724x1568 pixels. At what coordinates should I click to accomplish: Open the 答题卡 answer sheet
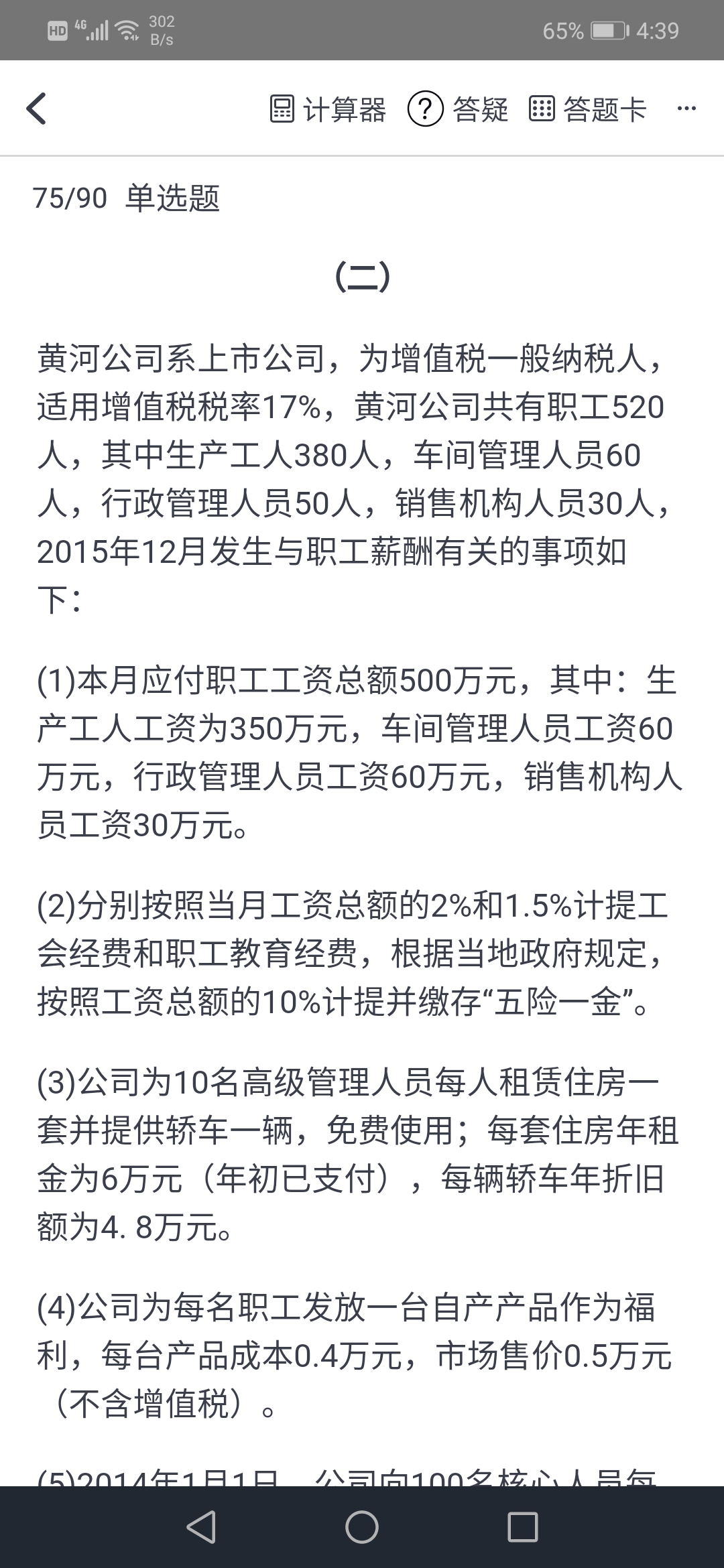(x=588, y=109)
